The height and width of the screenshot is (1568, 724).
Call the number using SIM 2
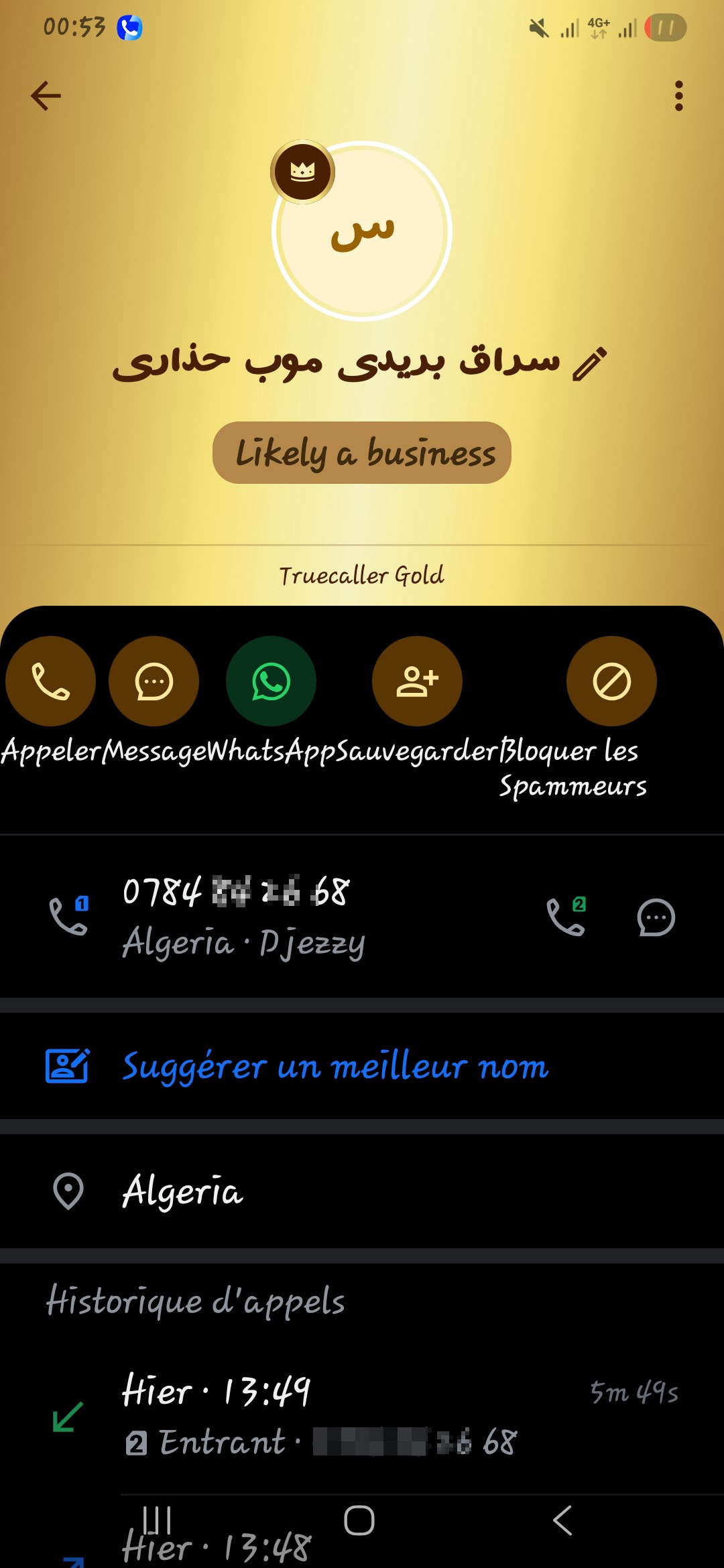tap(566, 916)
